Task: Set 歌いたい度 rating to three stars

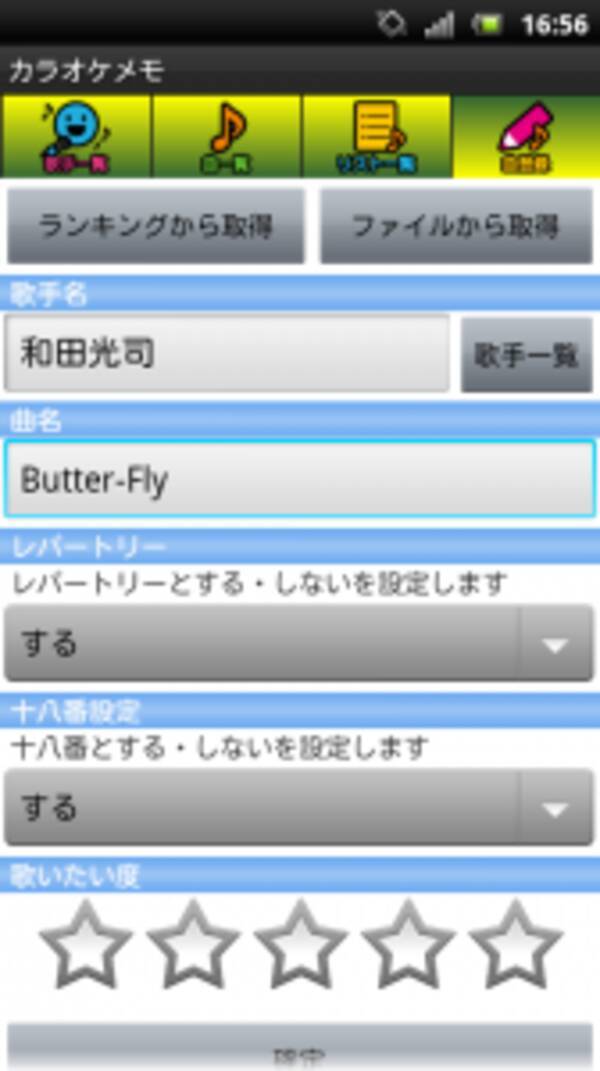Action: pyautogui.click(x=300, y=945)
